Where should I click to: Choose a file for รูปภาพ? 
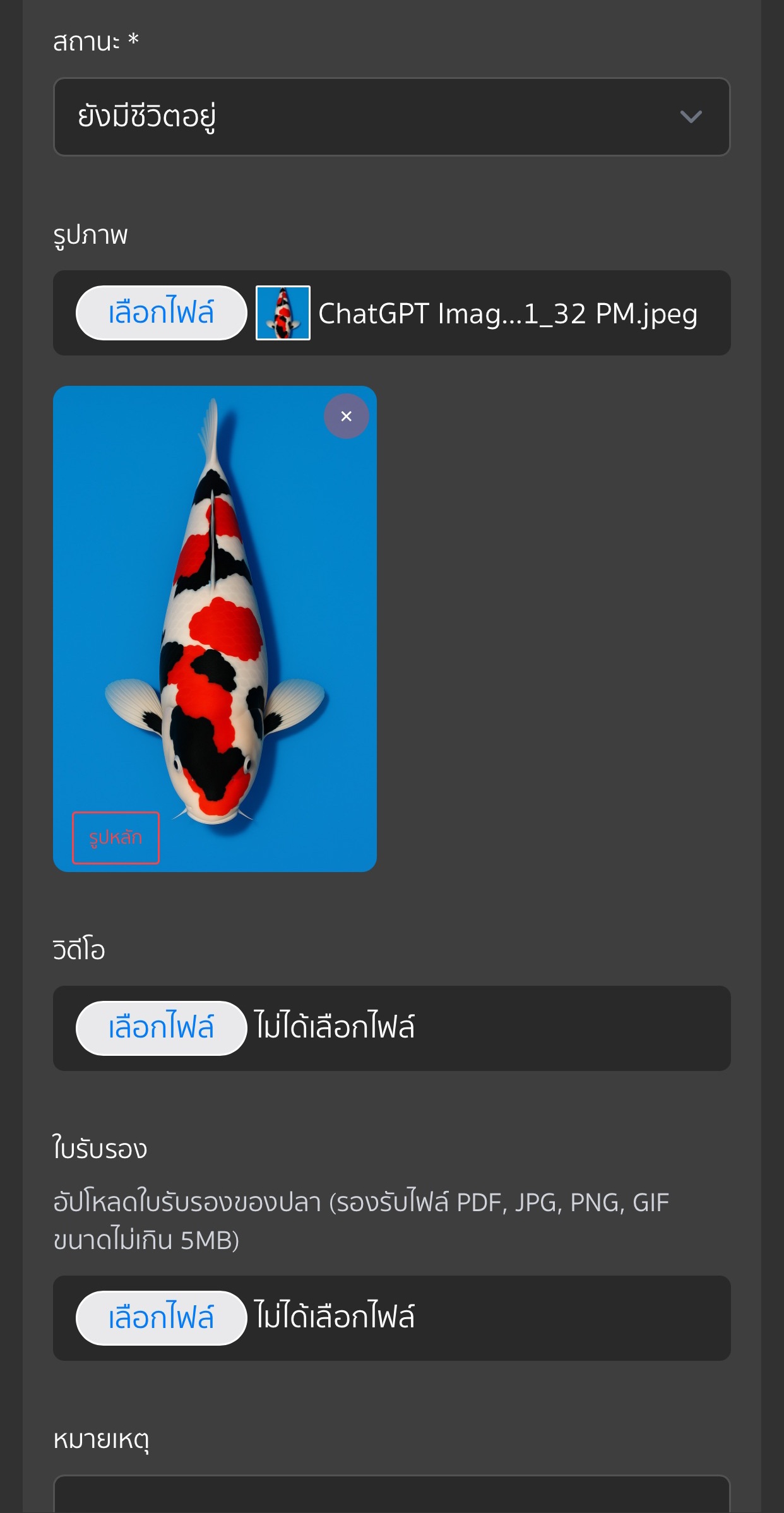point(161,313)
